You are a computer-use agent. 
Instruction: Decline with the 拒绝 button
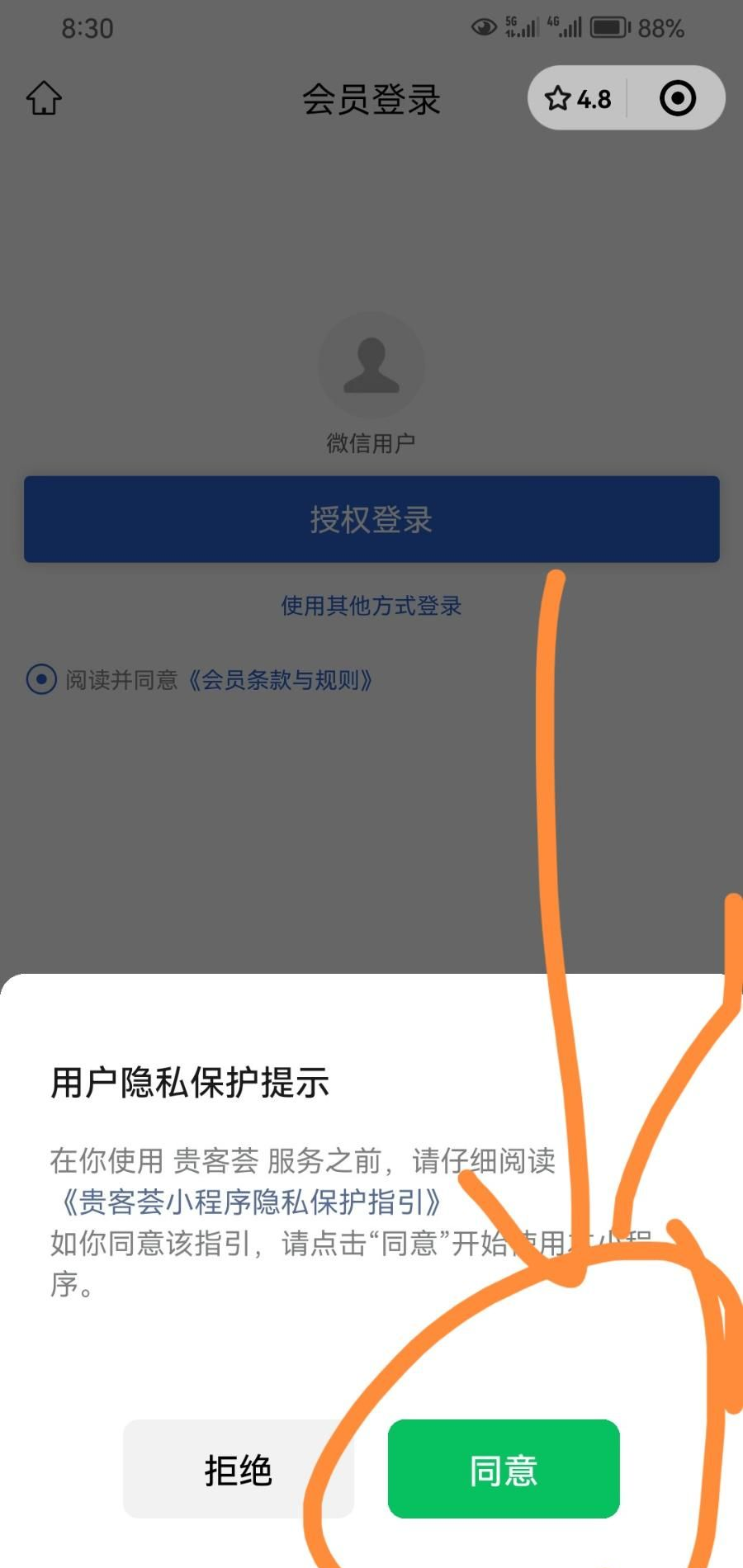[238, 1470]
